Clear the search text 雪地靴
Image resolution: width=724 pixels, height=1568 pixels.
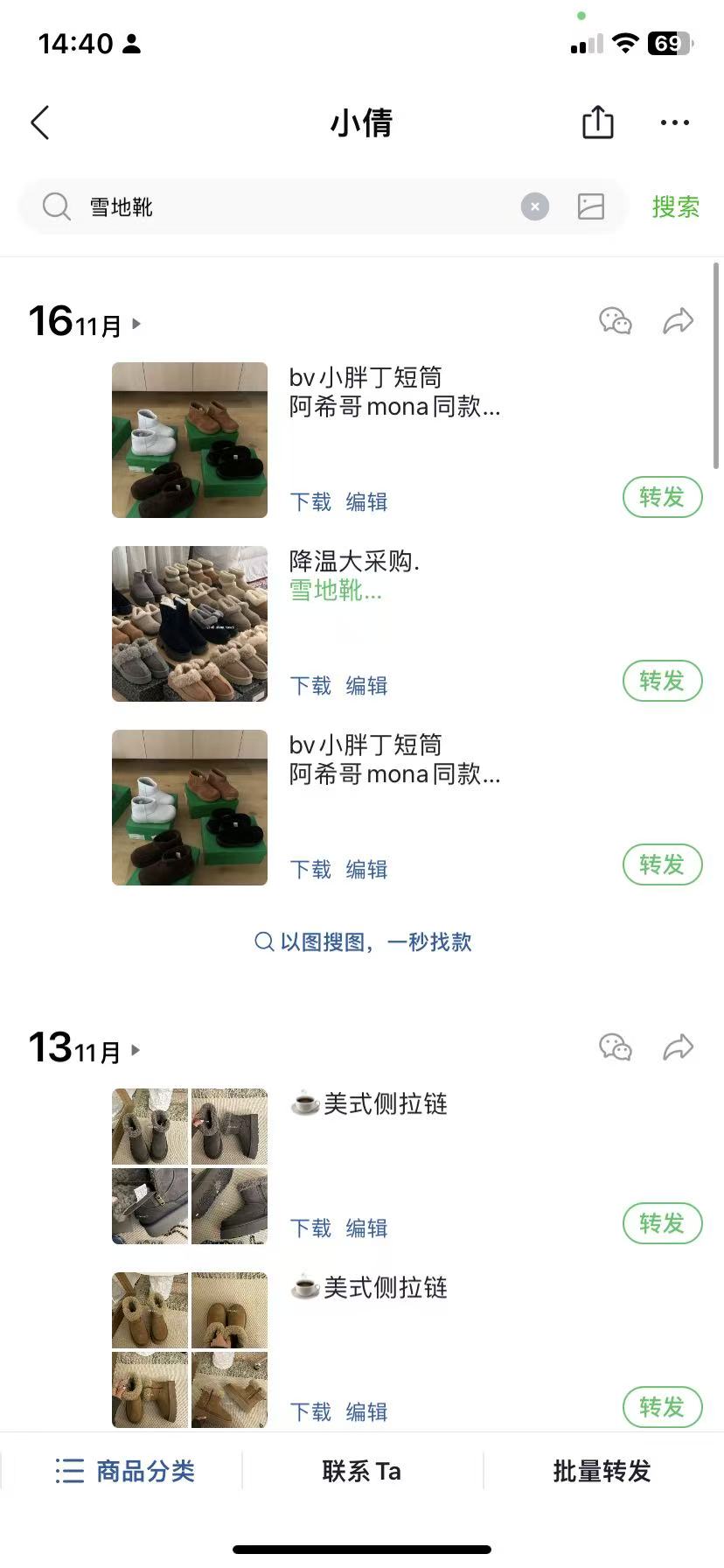click(x=535, y=206)
